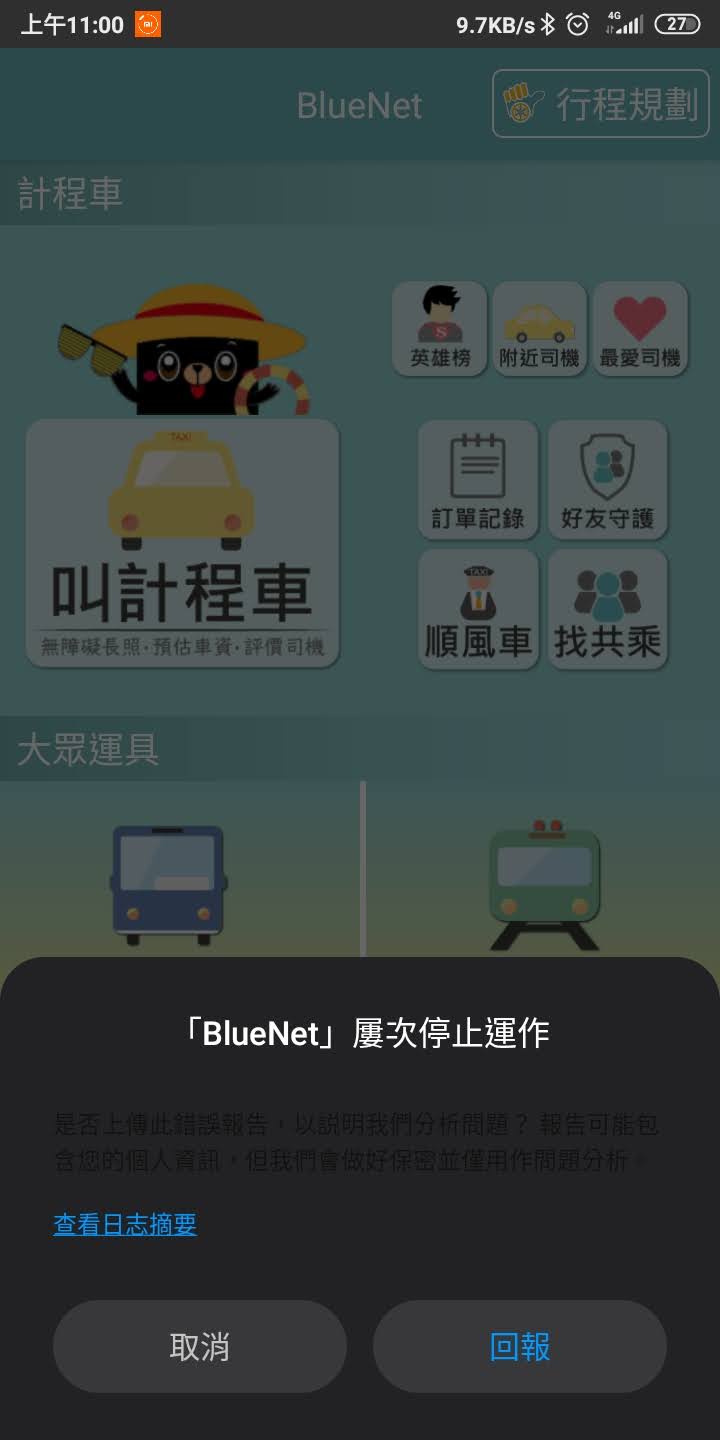The height and width of the screenshot is (1440, 720).
Task: Select 附近司機 to view nearby drivers
Action: (x=539, y=329)
